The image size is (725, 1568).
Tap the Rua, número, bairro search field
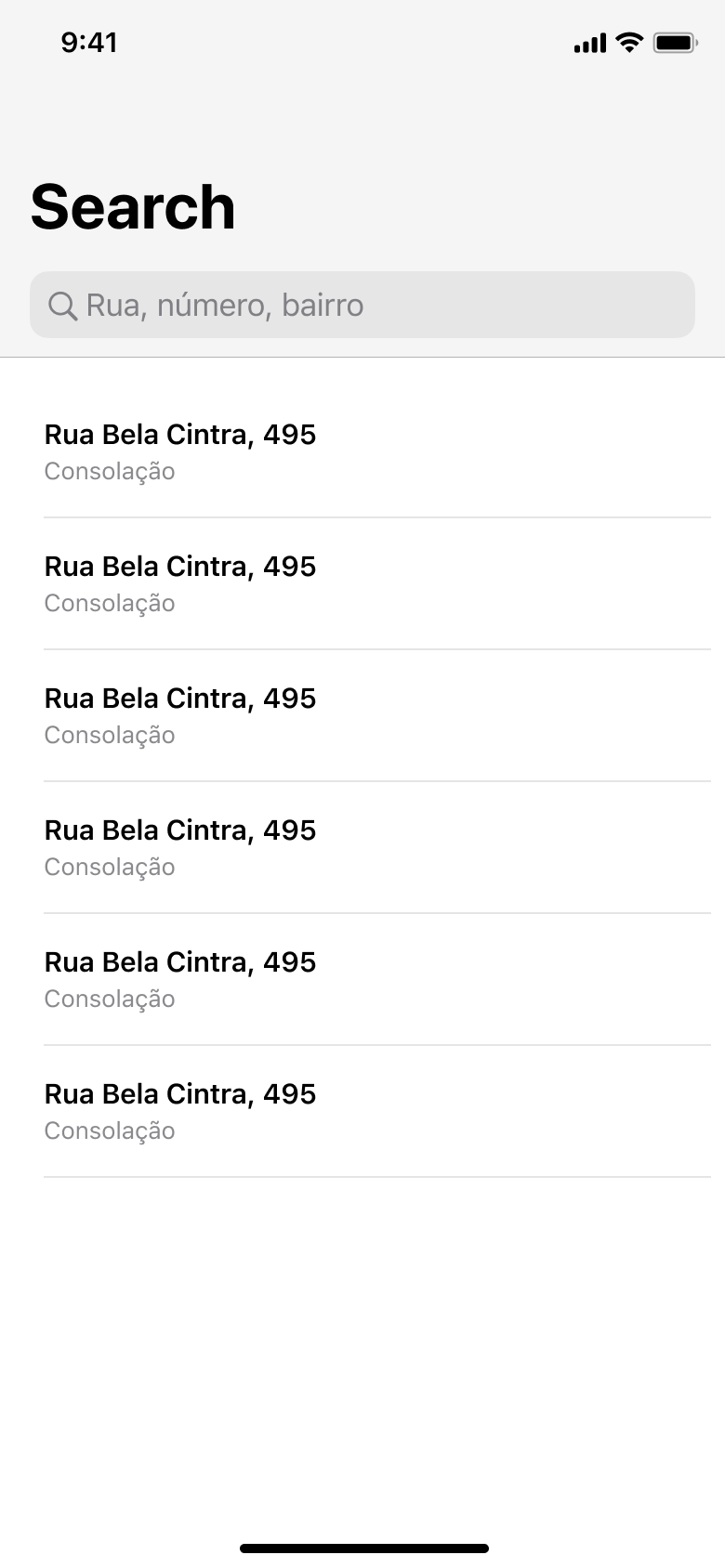pos(362,305)
